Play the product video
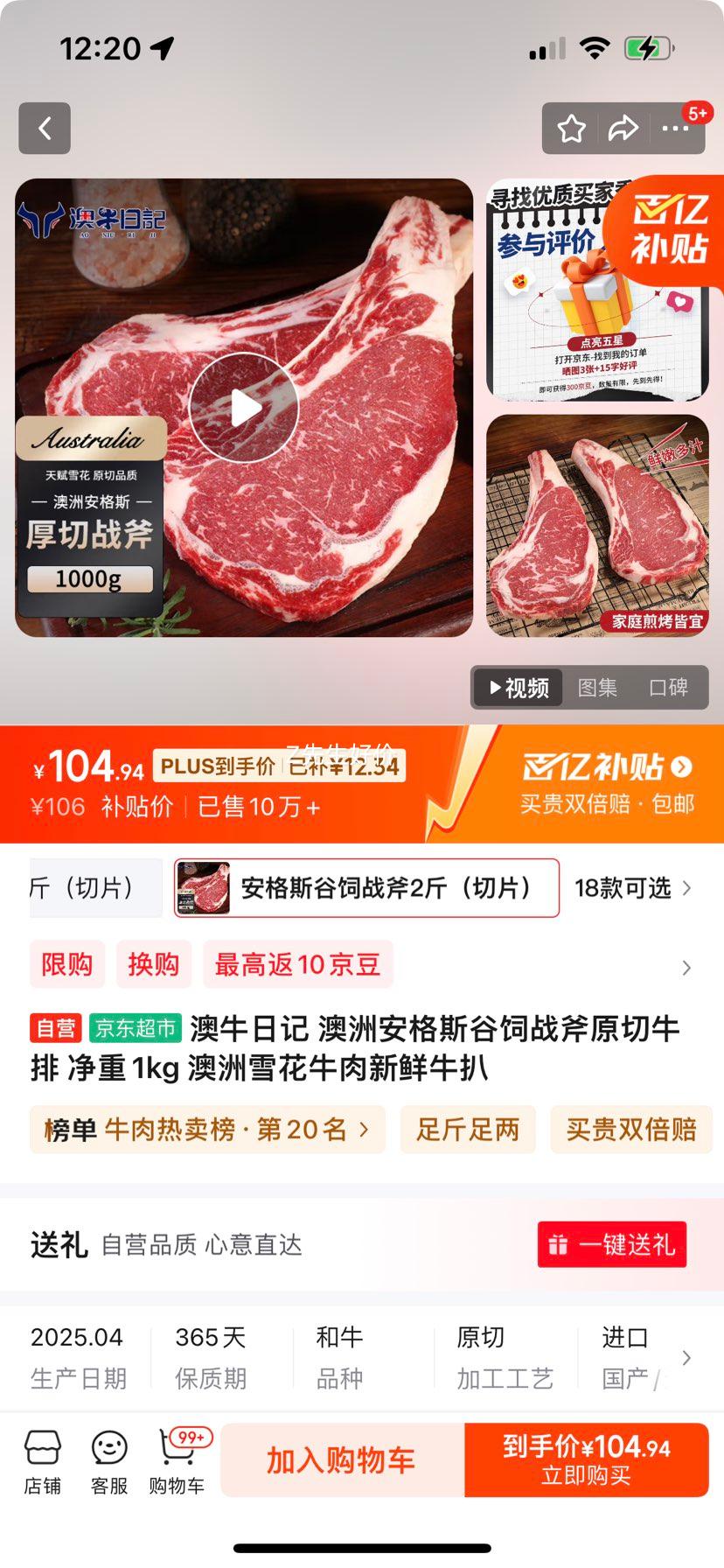This screenshot has height=1568, width=724. tap(243, 406)
